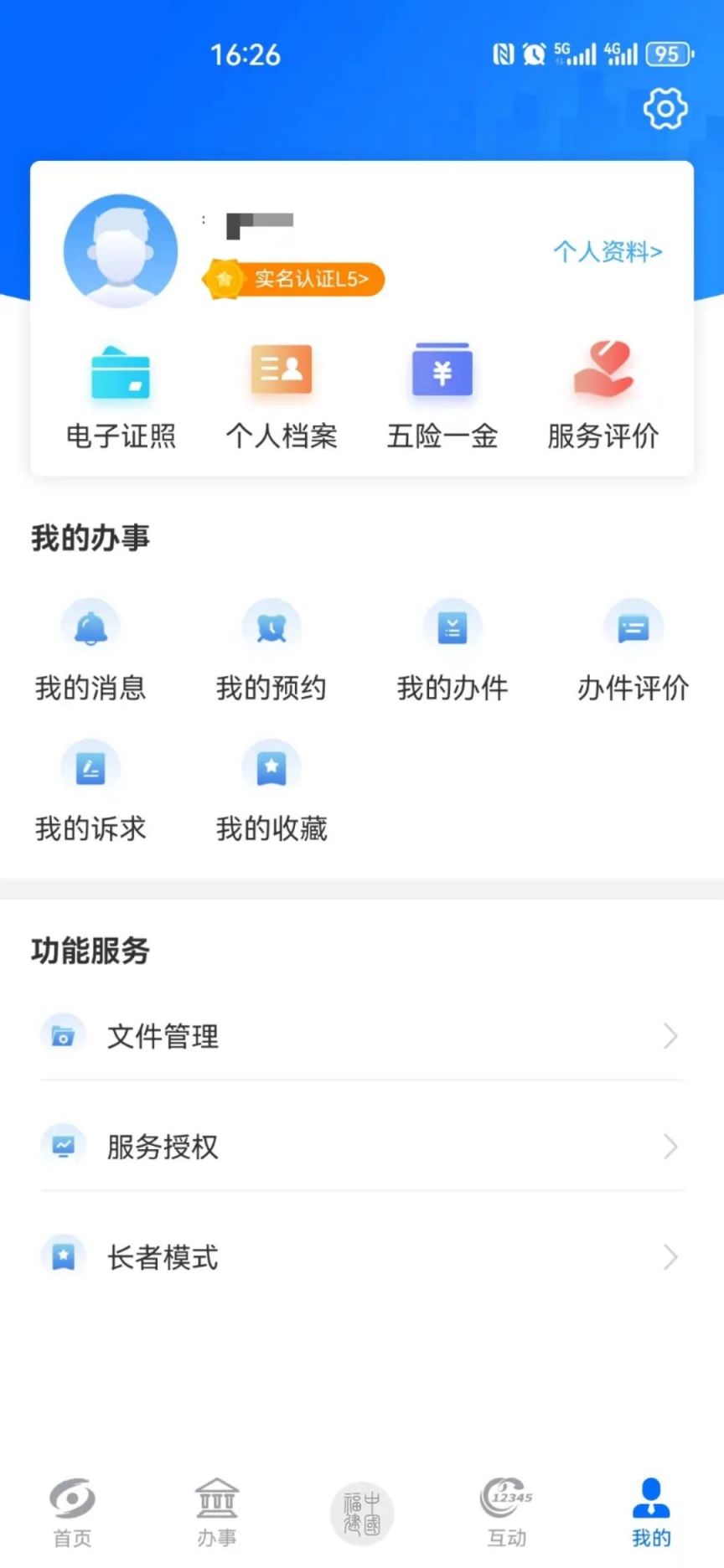Image resolution: width=724 pixels, height=1568 pixels.
Task: Tap the center 福 seal button
Action: [362, 1514]
